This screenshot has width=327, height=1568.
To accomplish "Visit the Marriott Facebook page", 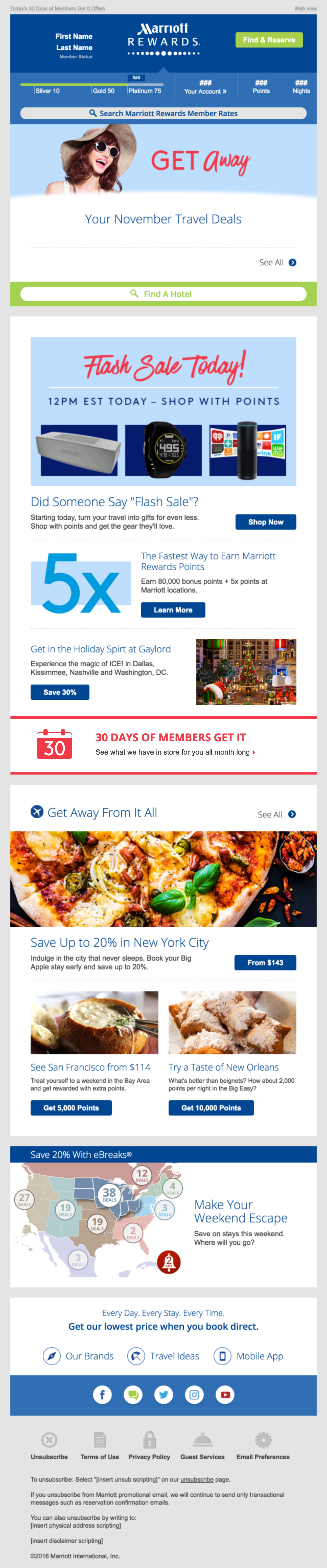I will tap(102, 1394).
